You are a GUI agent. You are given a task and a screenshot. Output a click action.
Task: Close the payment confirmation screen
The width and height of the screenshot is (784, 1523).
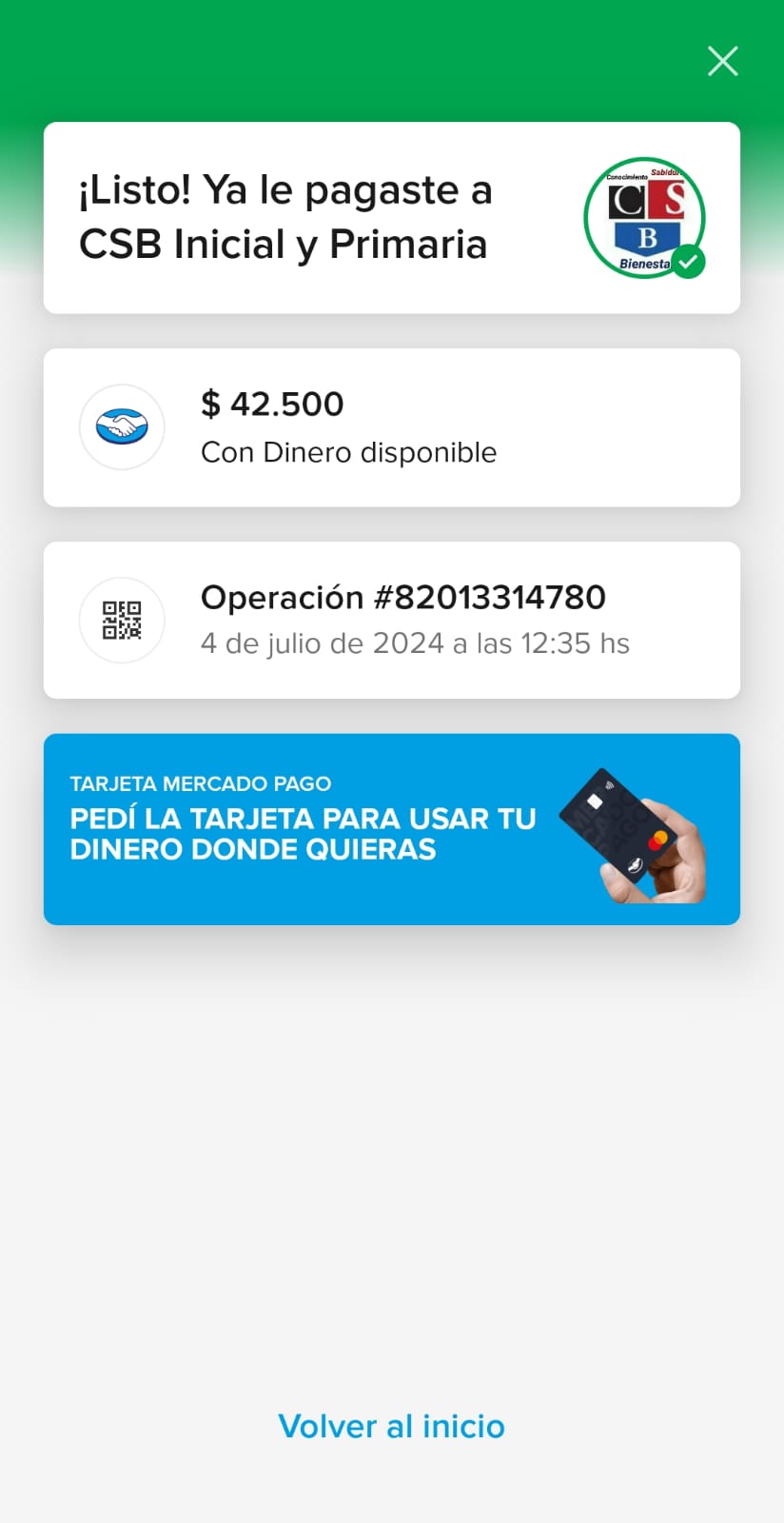[723, 61]
